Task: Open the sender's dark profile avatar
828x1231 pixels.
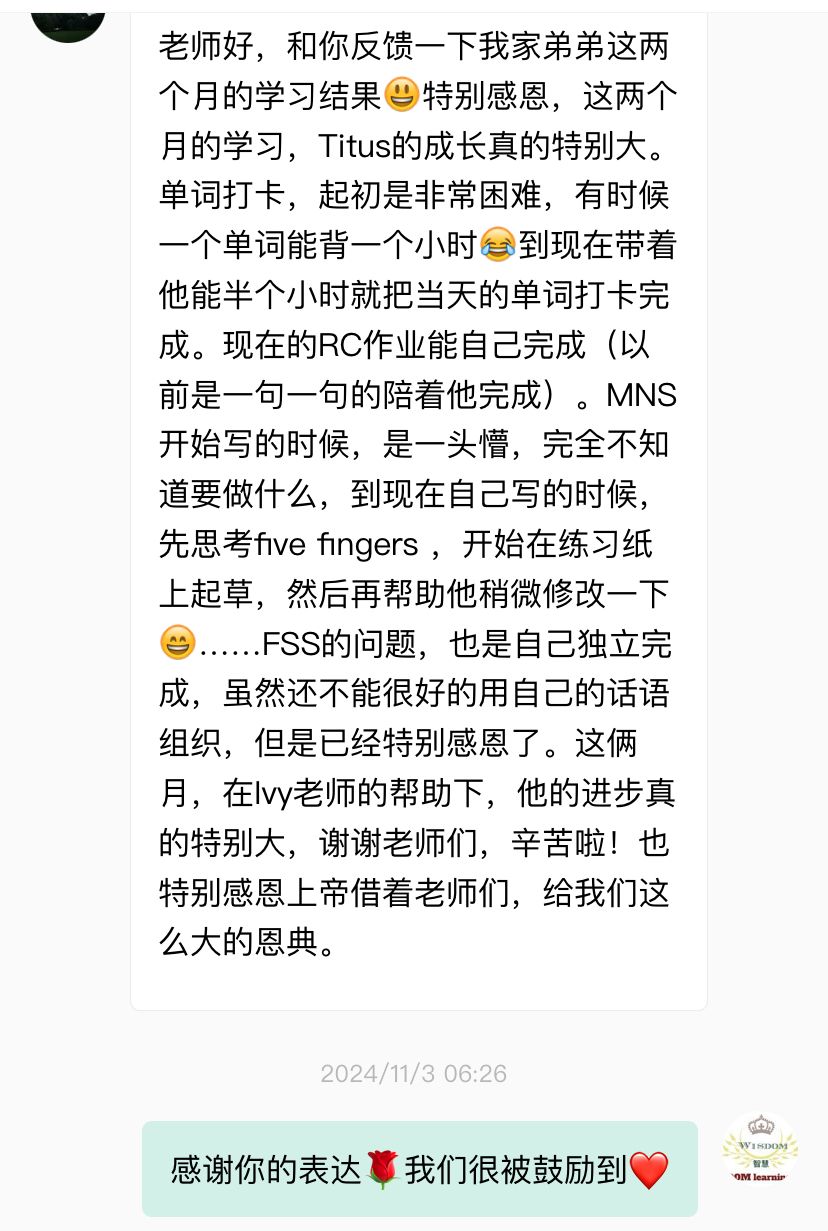Action: click(68, 14)
